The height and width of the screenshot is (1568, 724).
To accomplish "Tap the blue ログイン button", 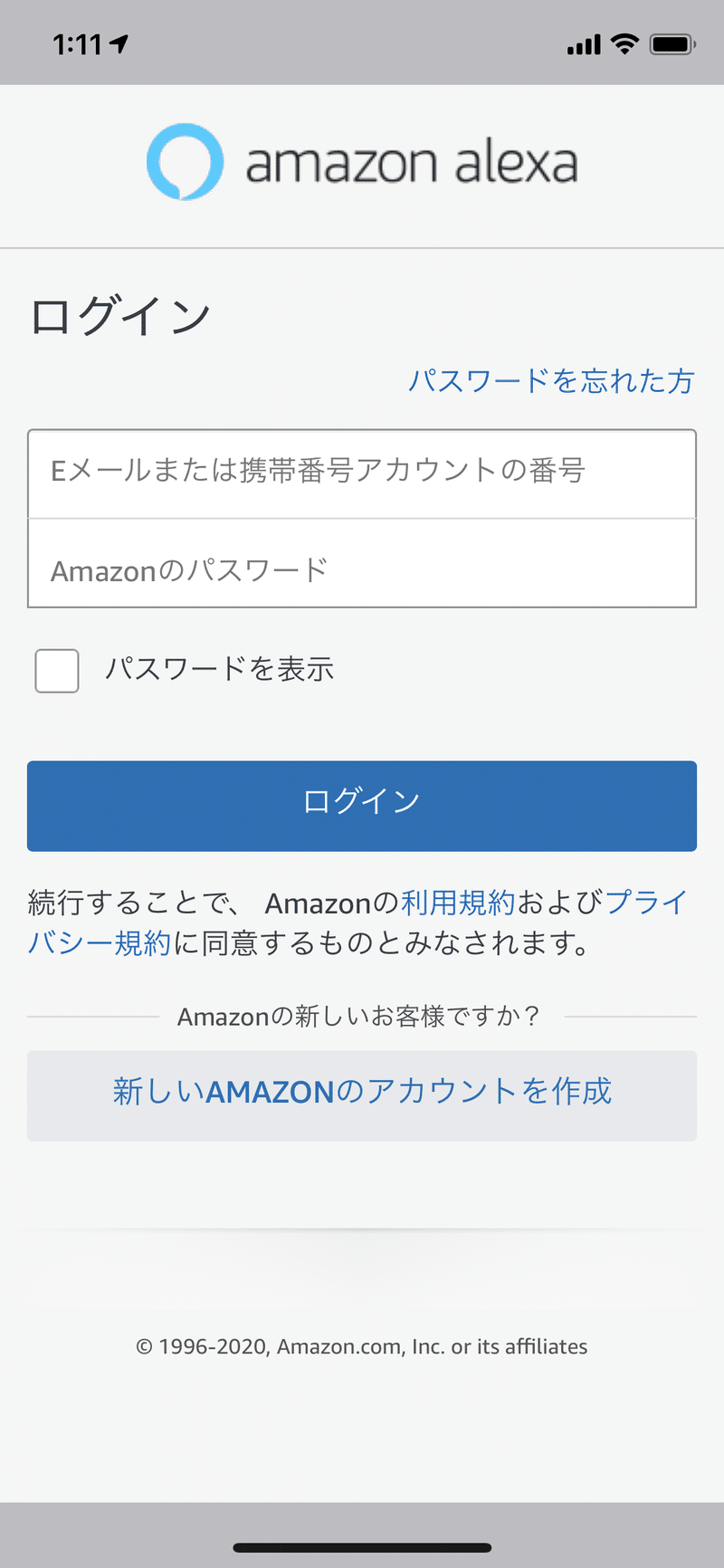I will tap(362, 806).
